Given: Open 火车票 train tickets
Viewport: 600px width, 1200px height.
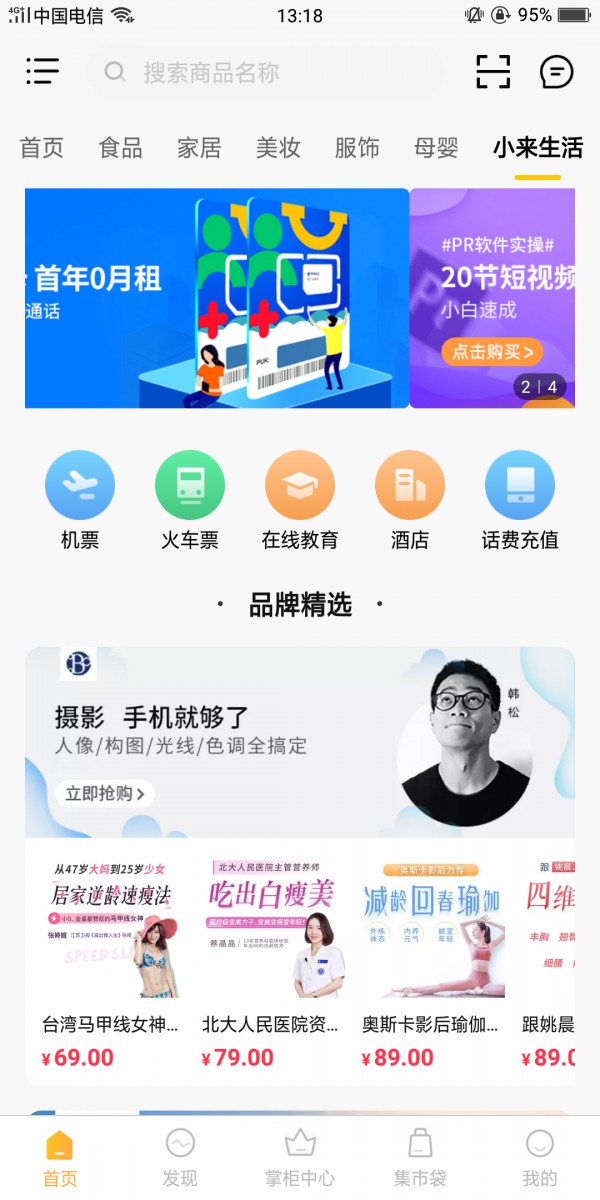Looking at the screenshot, I should (x=190, y=500).
